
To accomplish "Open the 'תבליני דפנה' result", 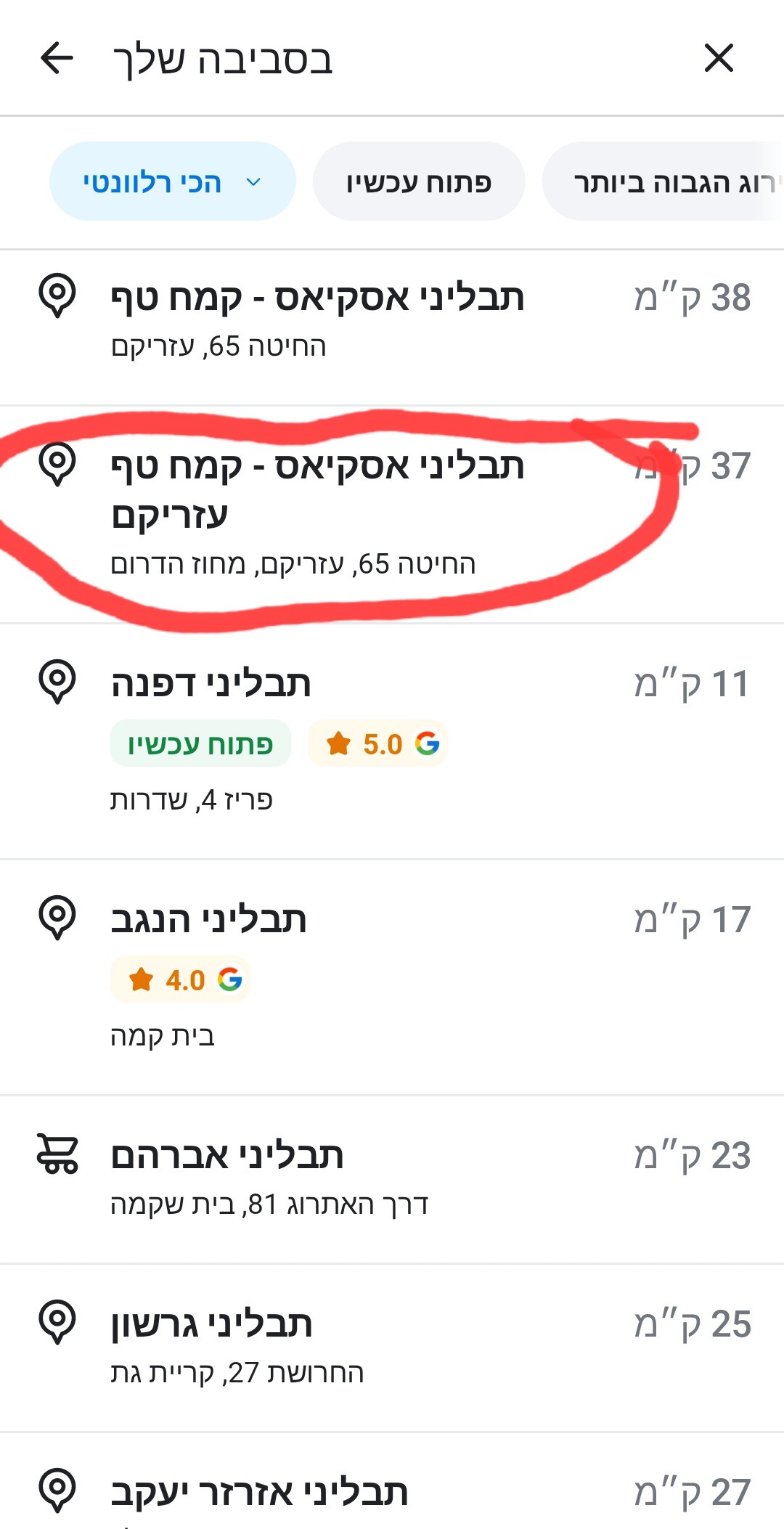I will click(x=392, y=741).
